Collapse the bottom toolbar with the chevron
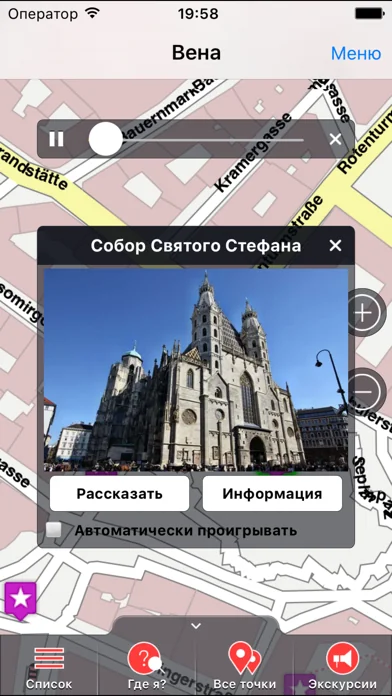The width and height of the screenshot is (392, 696). (x=196, y=626)
